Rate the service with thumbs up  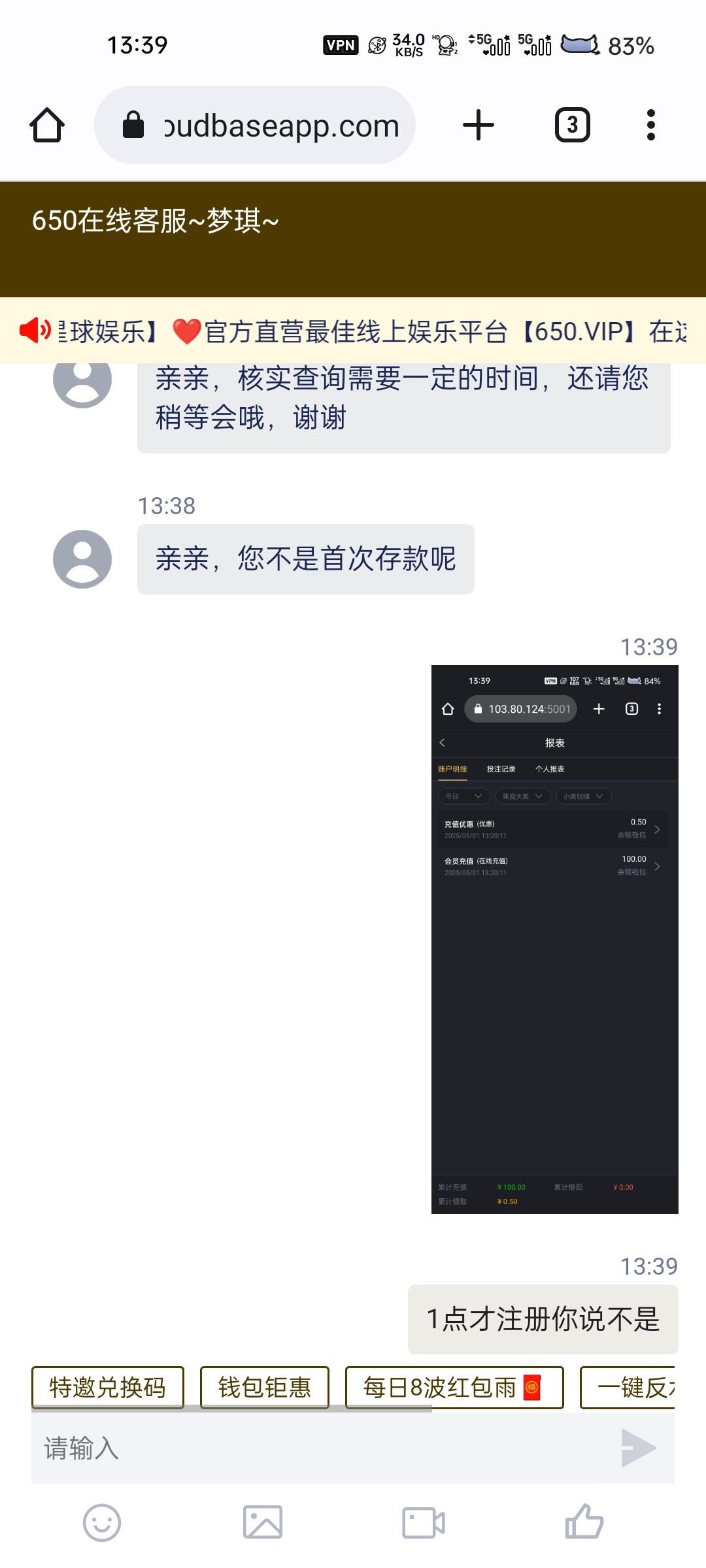[584, 1522]
